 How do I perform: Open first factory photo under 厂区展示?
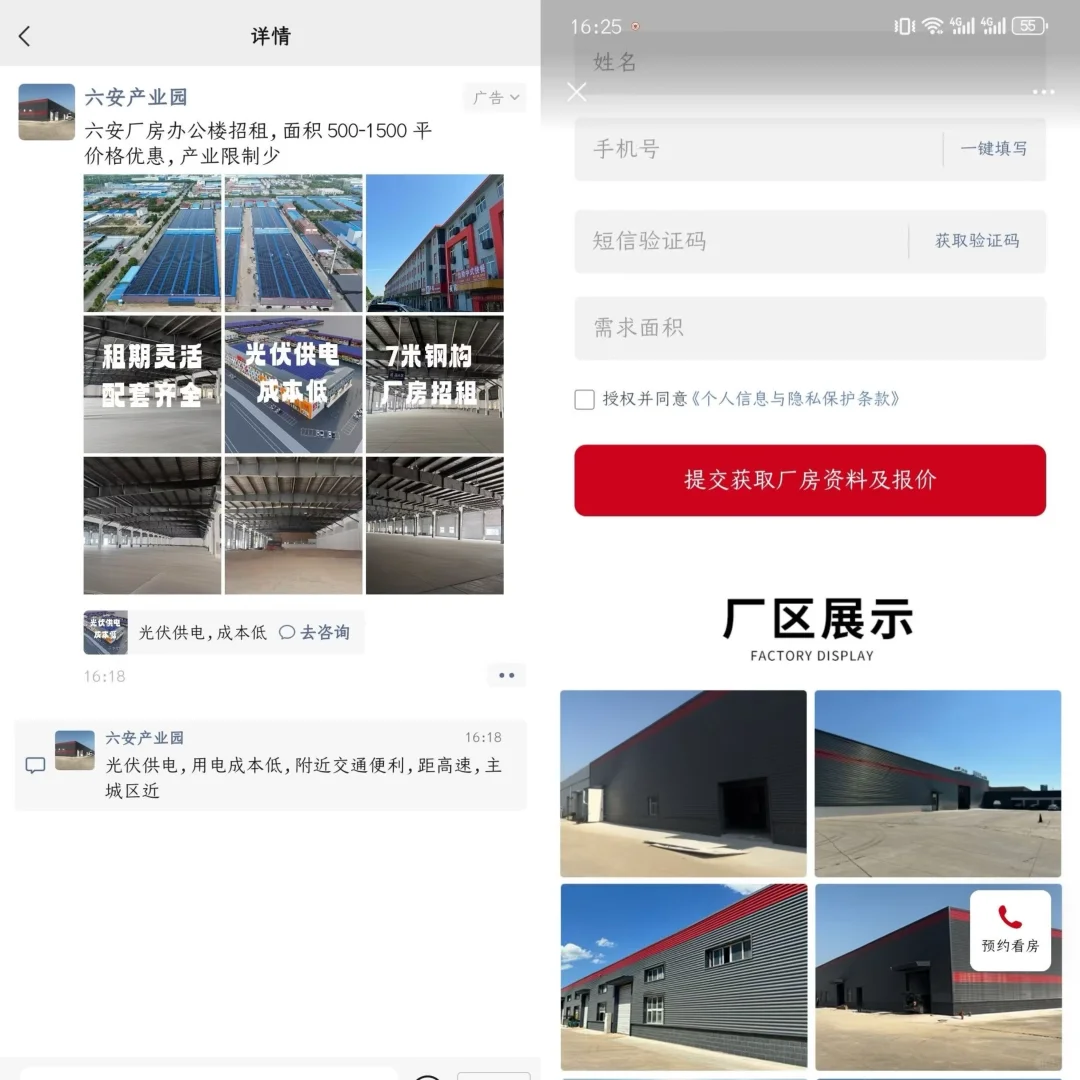683,783
